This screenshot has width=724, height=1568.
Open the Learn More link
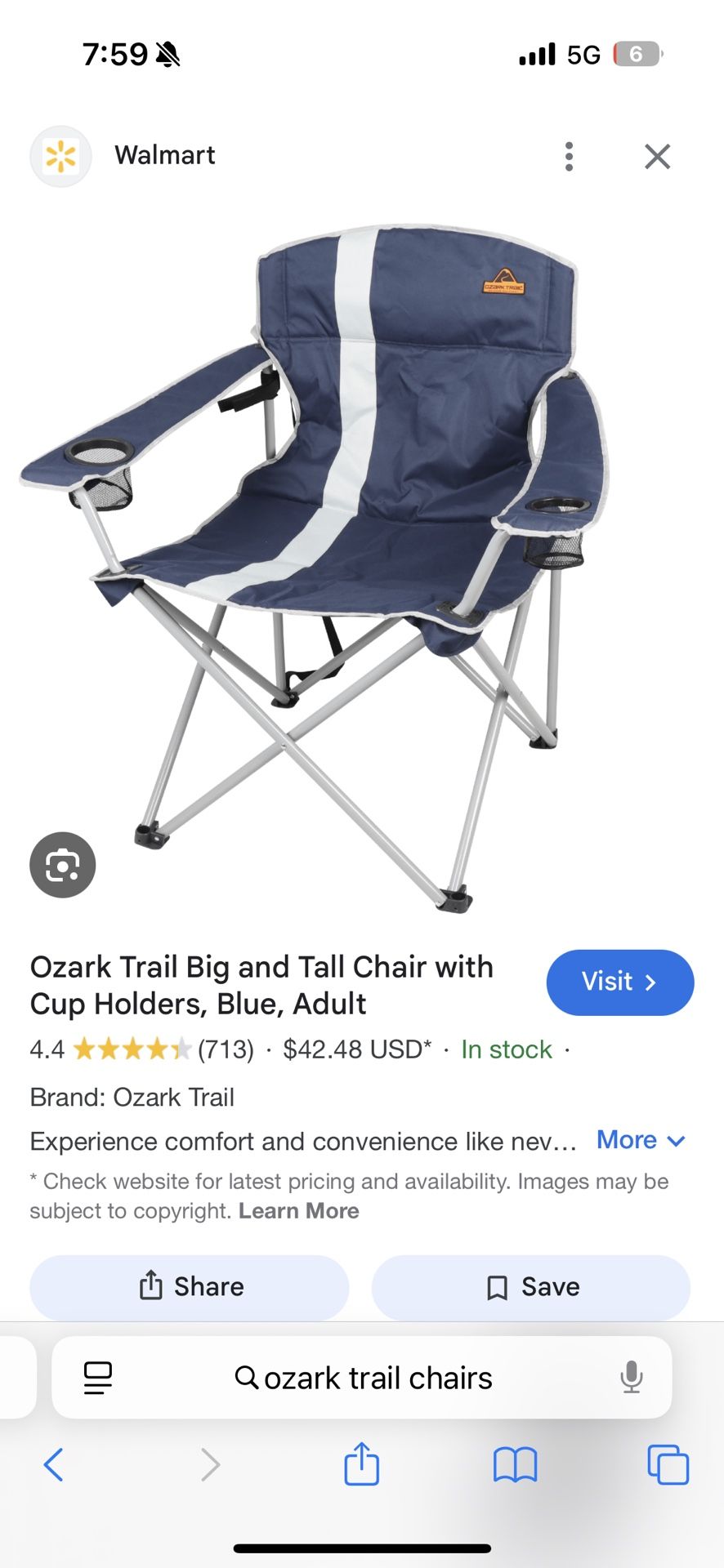pyautogui.click(x=298, y=1210)
